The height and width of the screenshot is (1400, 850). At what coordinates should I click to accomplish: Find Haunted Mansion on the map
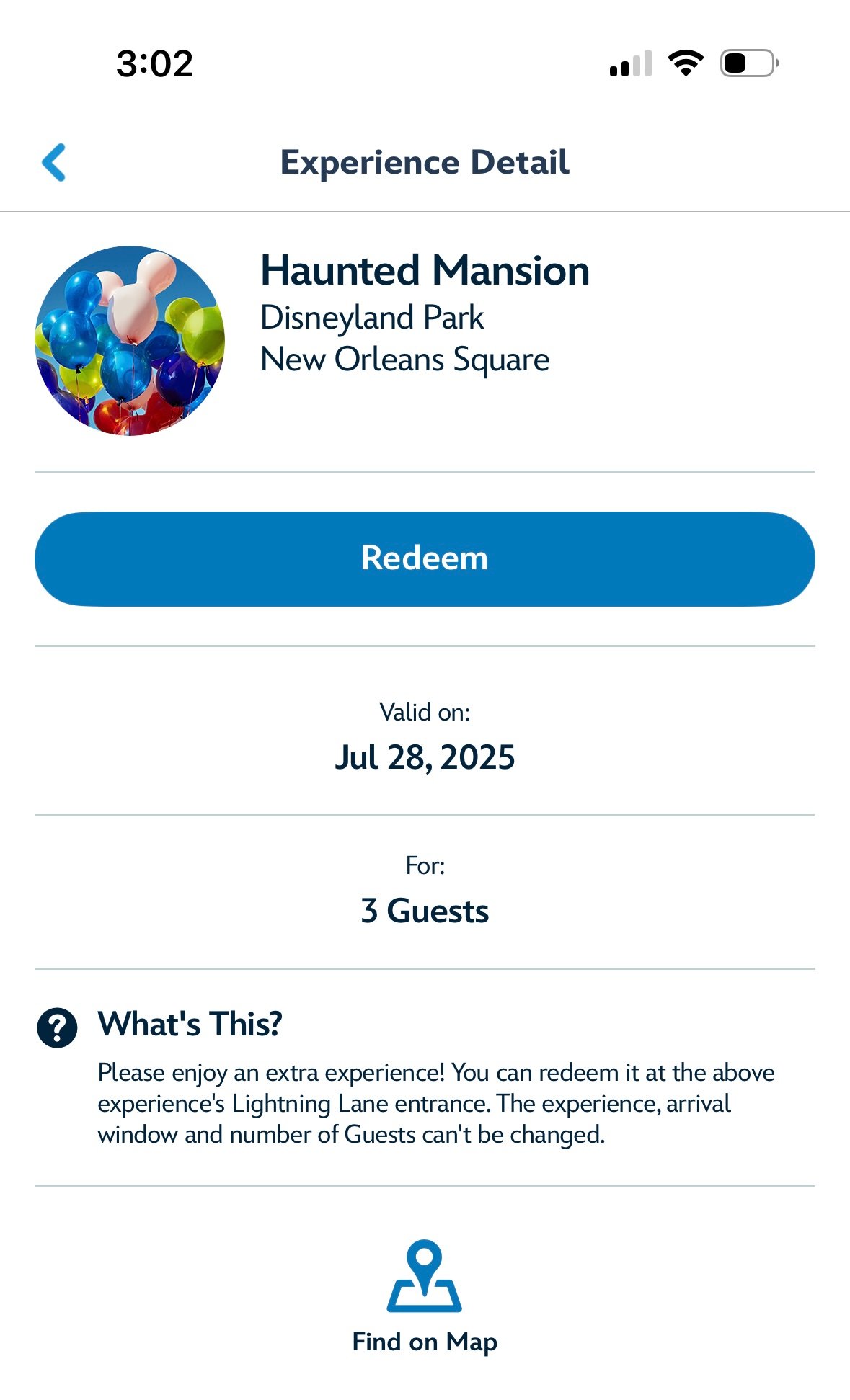(425, 1296)
